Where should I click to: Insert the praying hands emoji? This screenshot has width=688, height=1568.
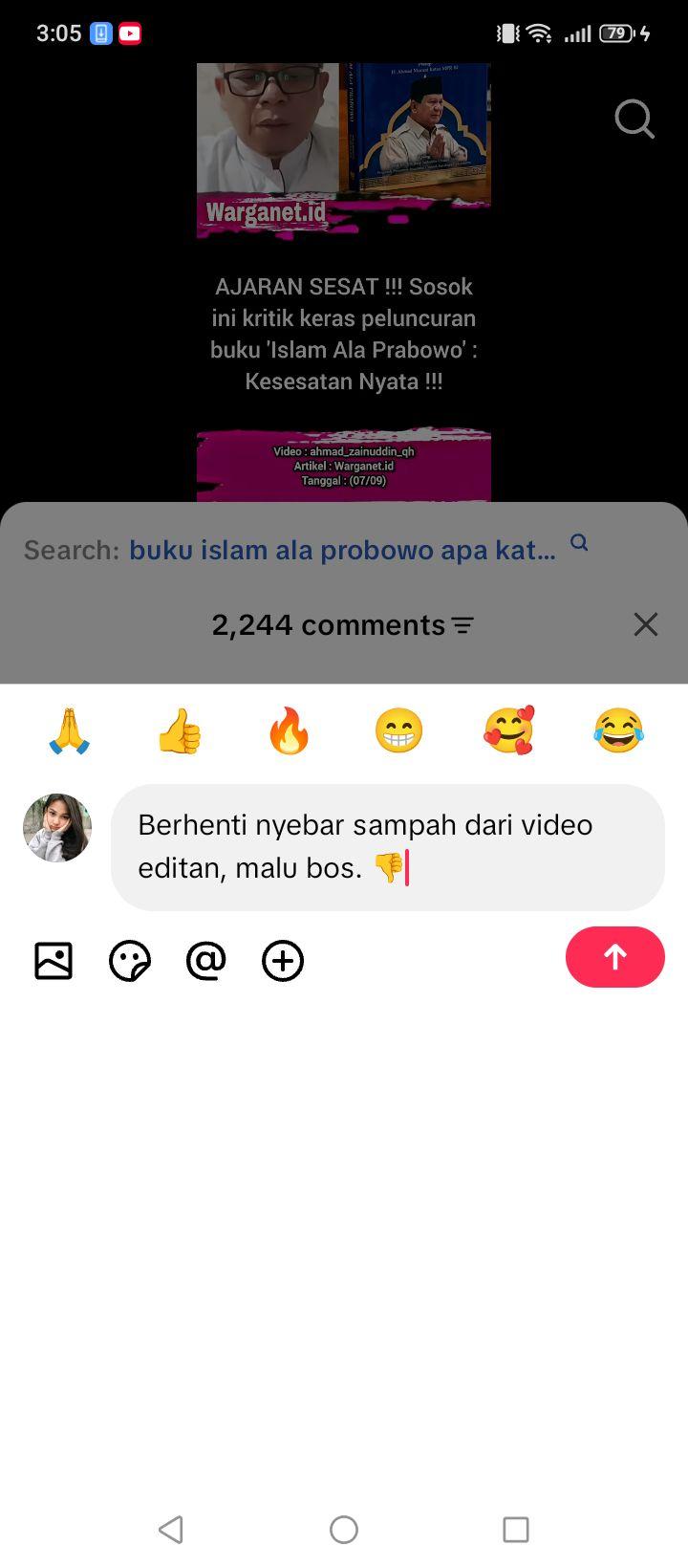pos(70,731)
